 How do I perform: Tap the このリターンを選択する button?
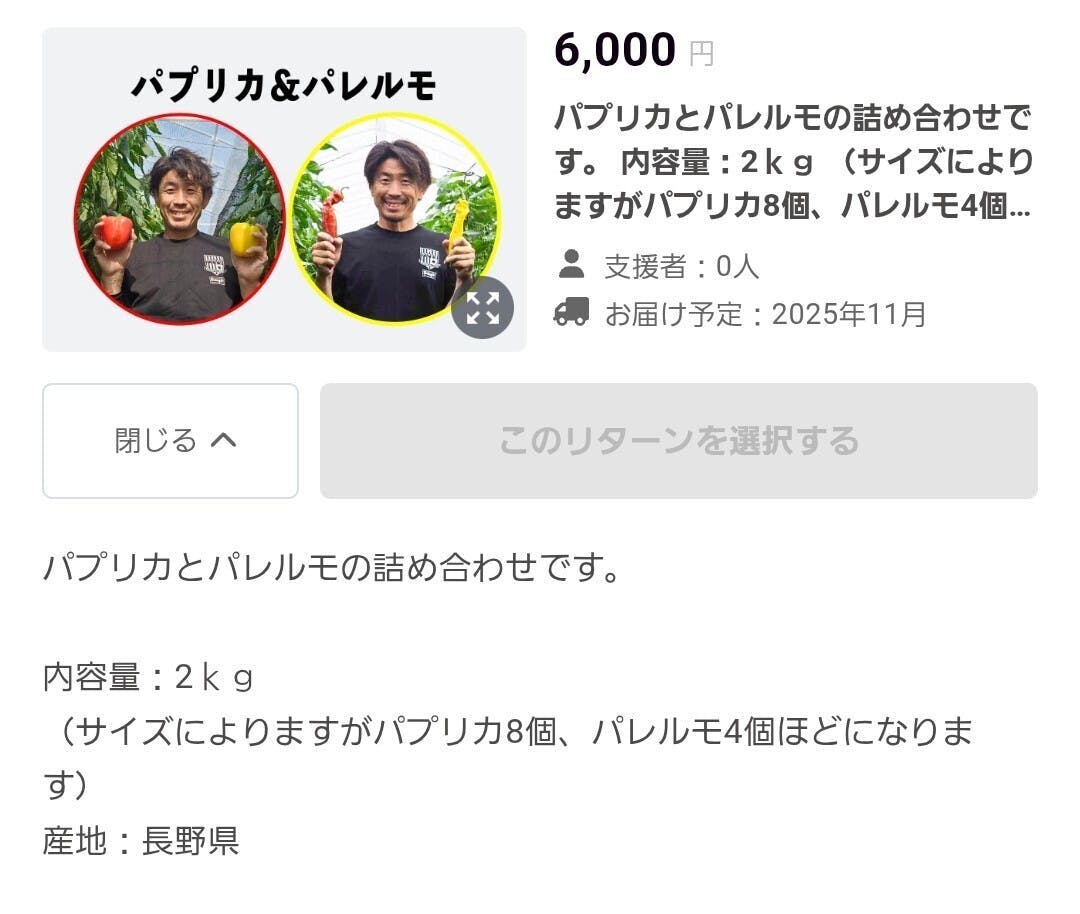pos(678,441)
